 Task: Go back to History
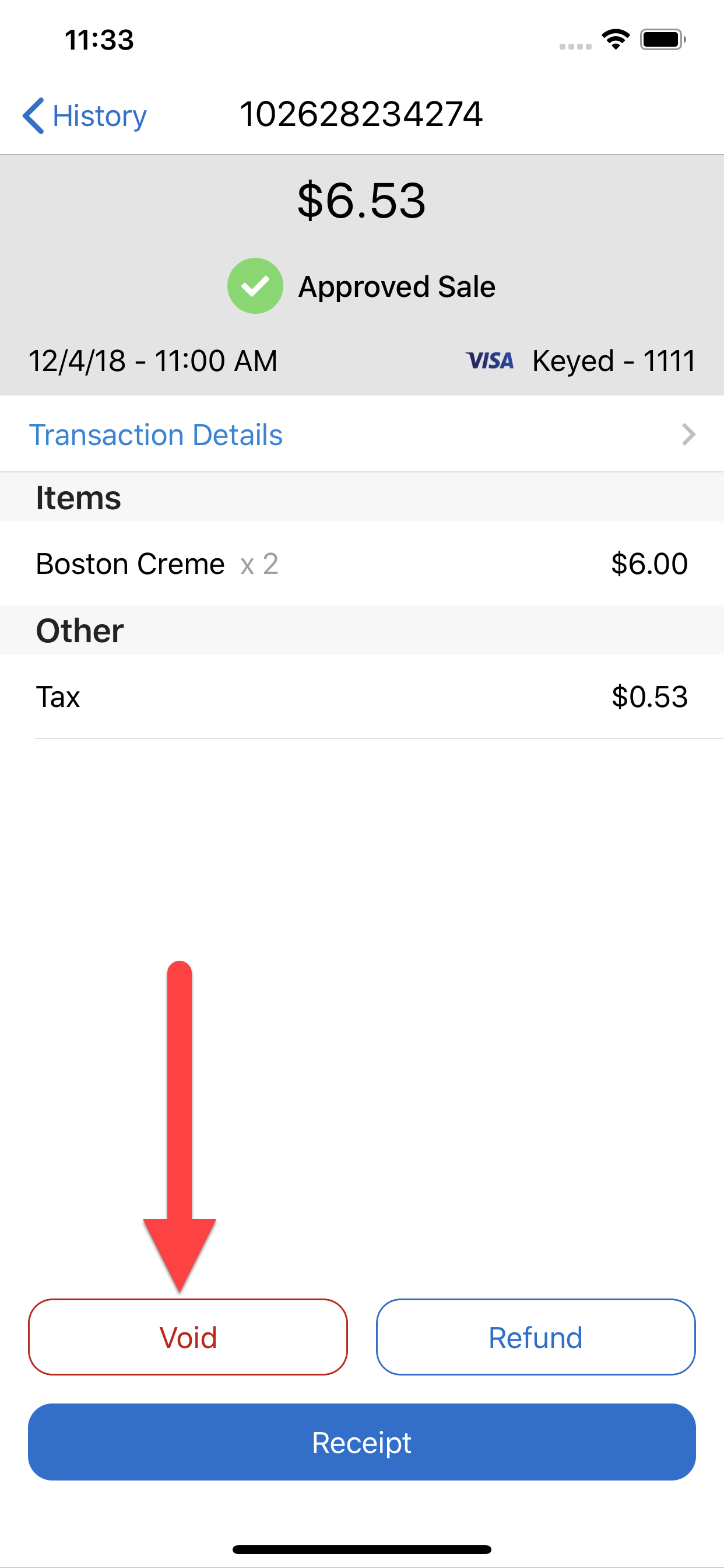85,116
